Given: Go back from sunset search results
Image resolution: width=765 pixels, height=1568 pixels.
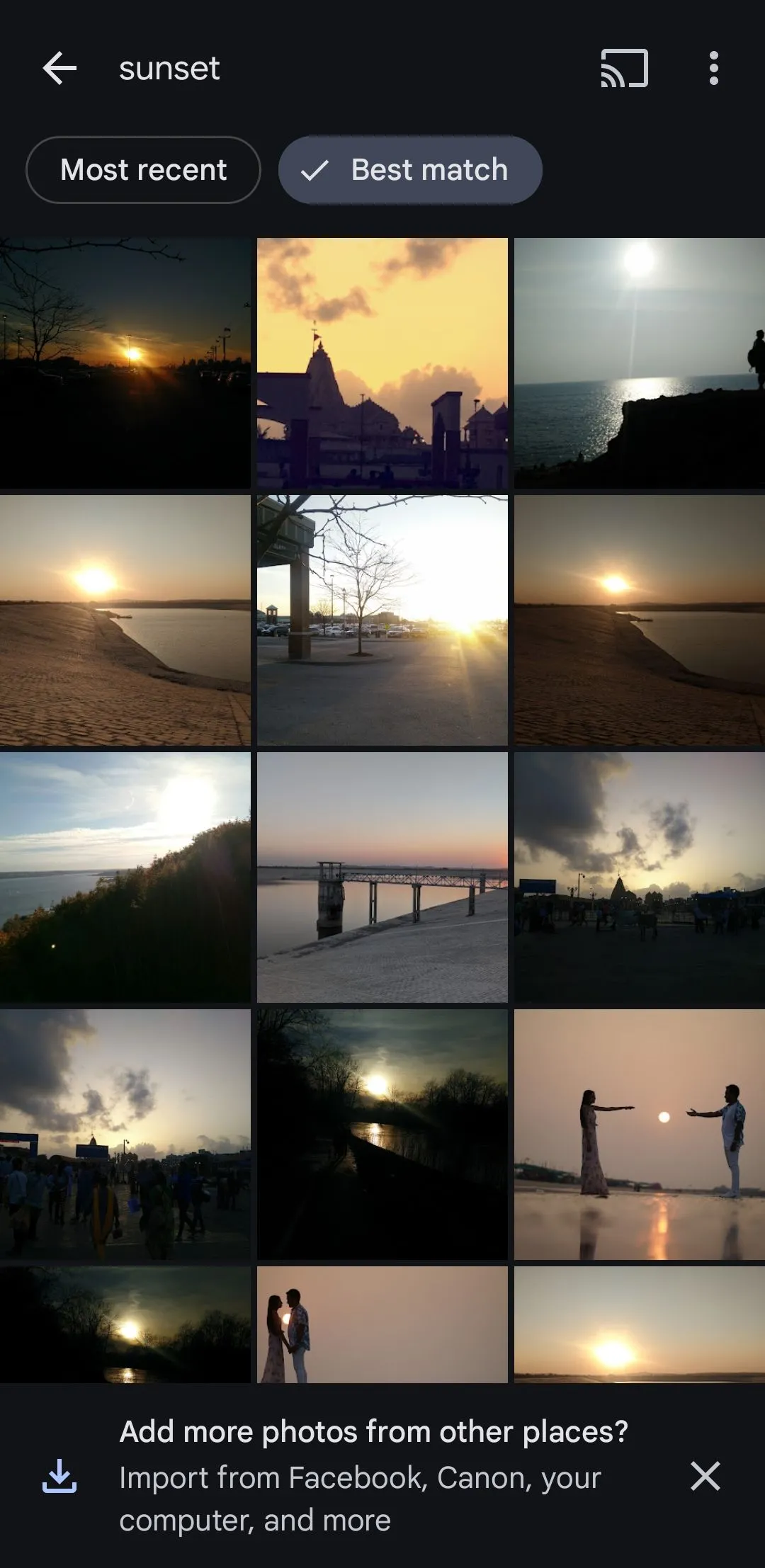Looking at the screenshot, I should 59,69.
